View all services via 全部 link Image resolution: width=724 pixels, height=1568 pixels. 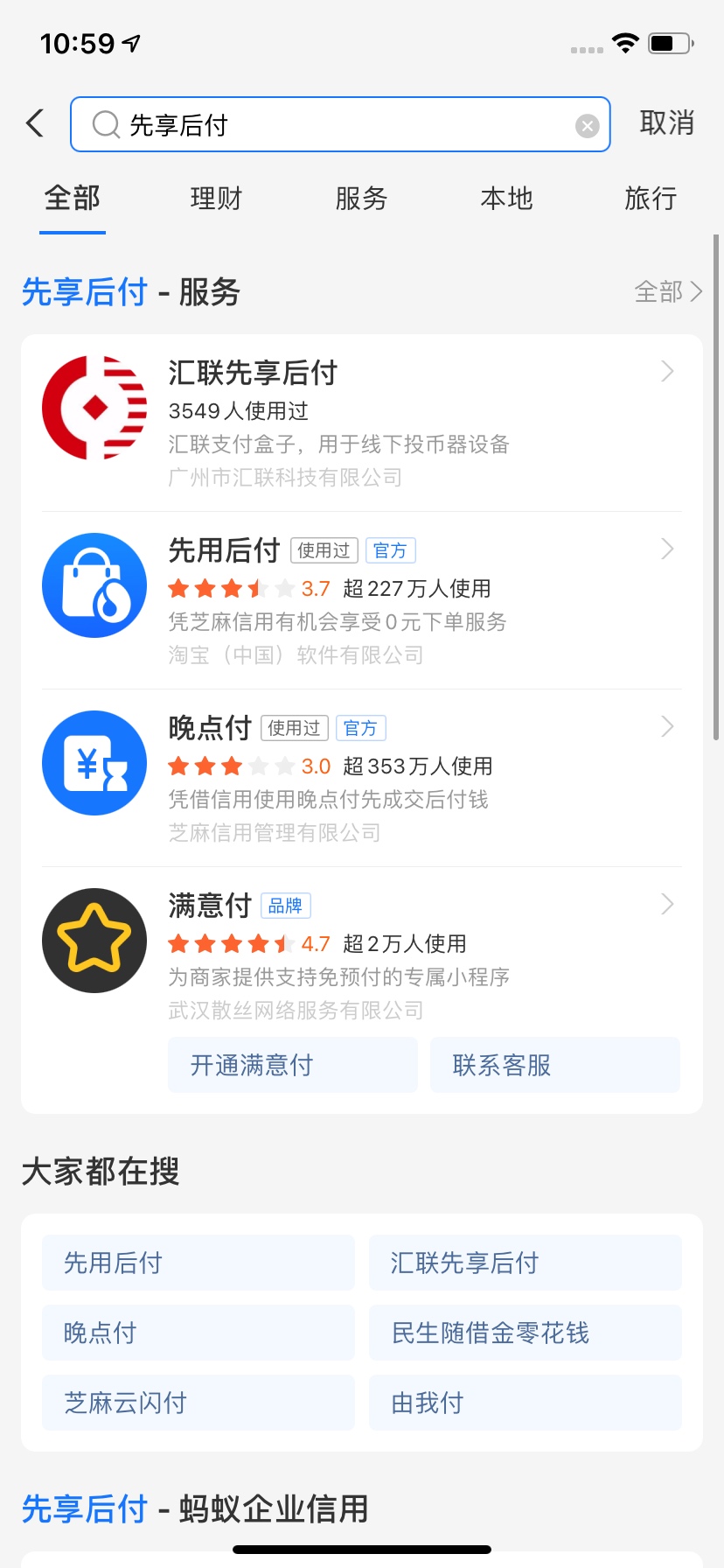(669, 291)
